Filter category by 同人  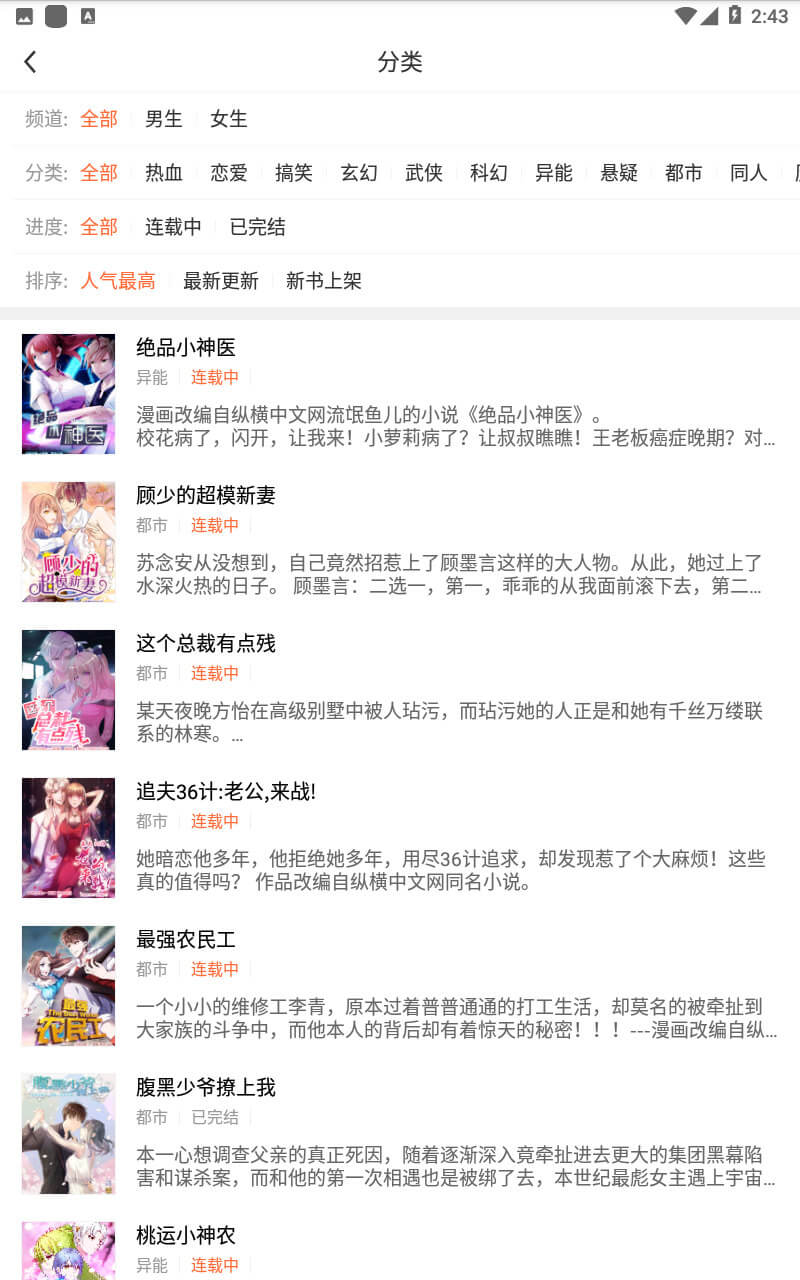[749, 173]
